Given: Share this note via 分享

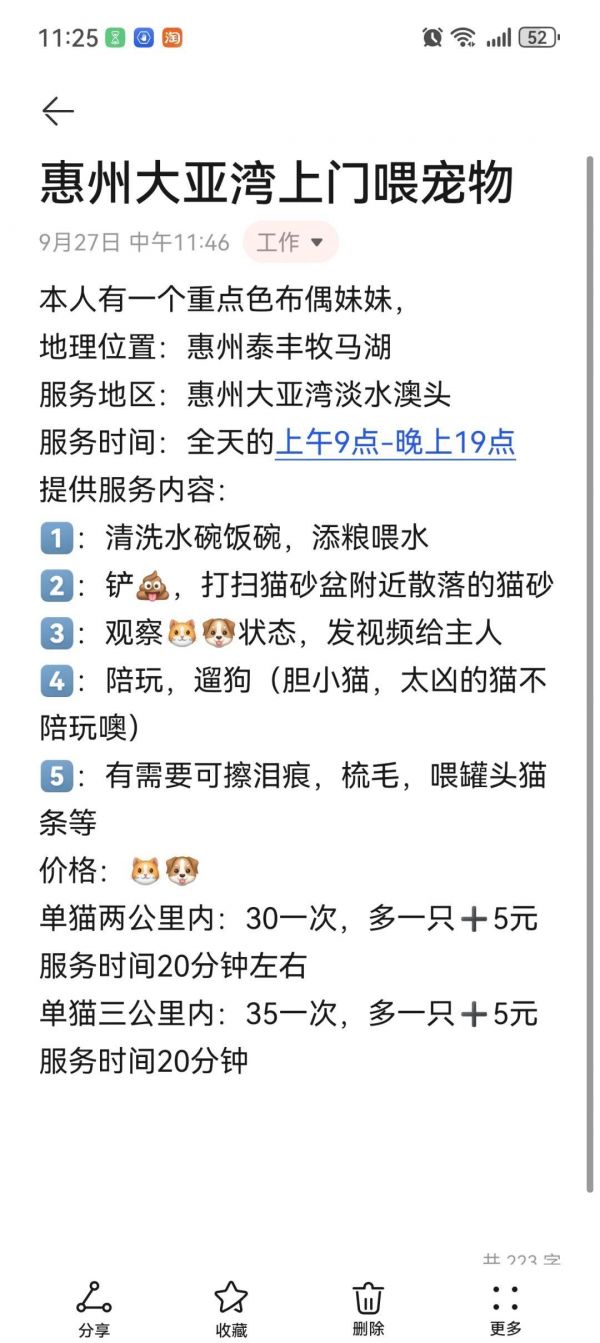Looking at the screenshot, I should (x=94, y=1307).
